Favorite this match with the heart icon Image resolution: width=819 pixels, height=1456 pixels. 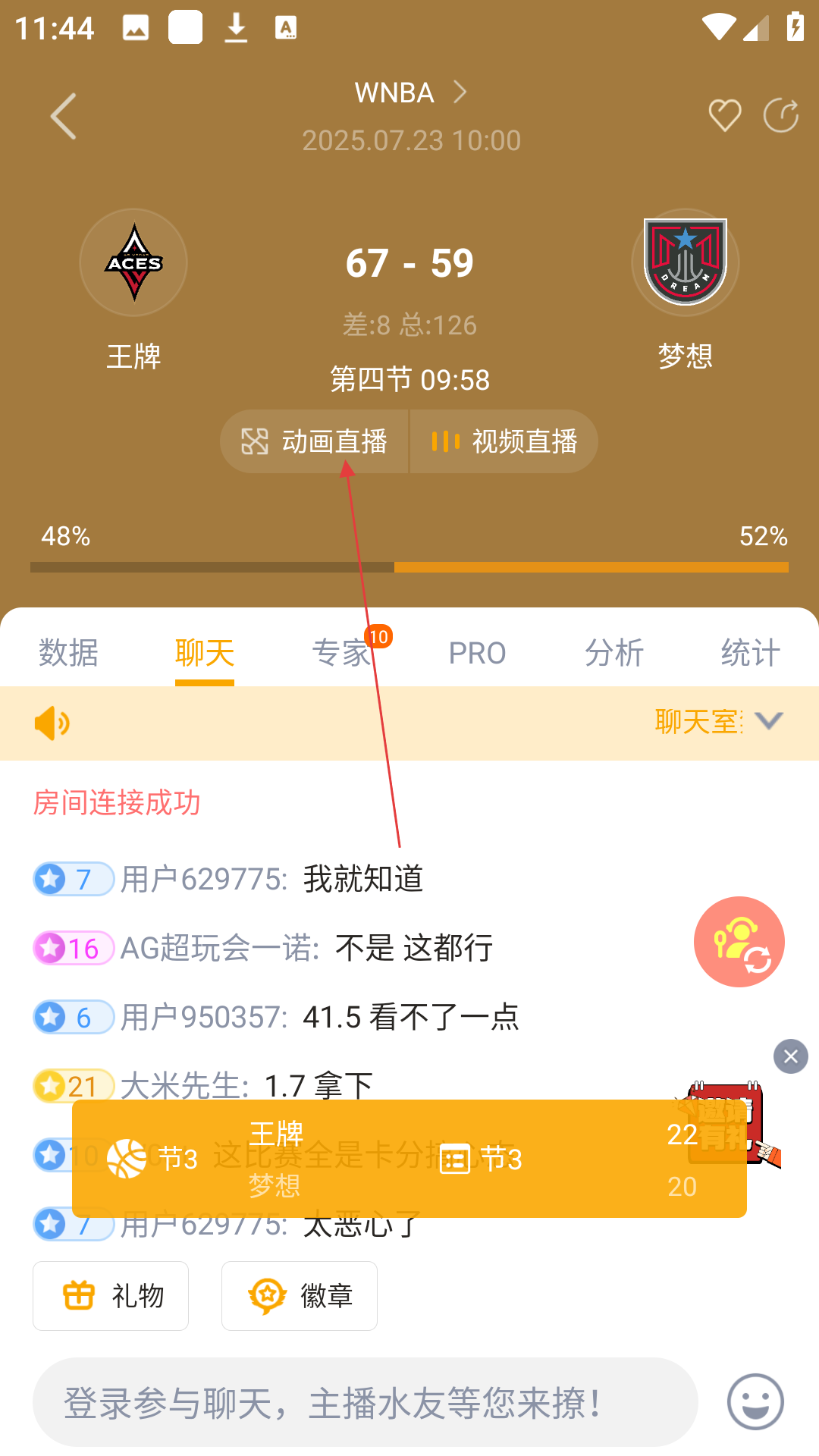[x=724, y=116]
